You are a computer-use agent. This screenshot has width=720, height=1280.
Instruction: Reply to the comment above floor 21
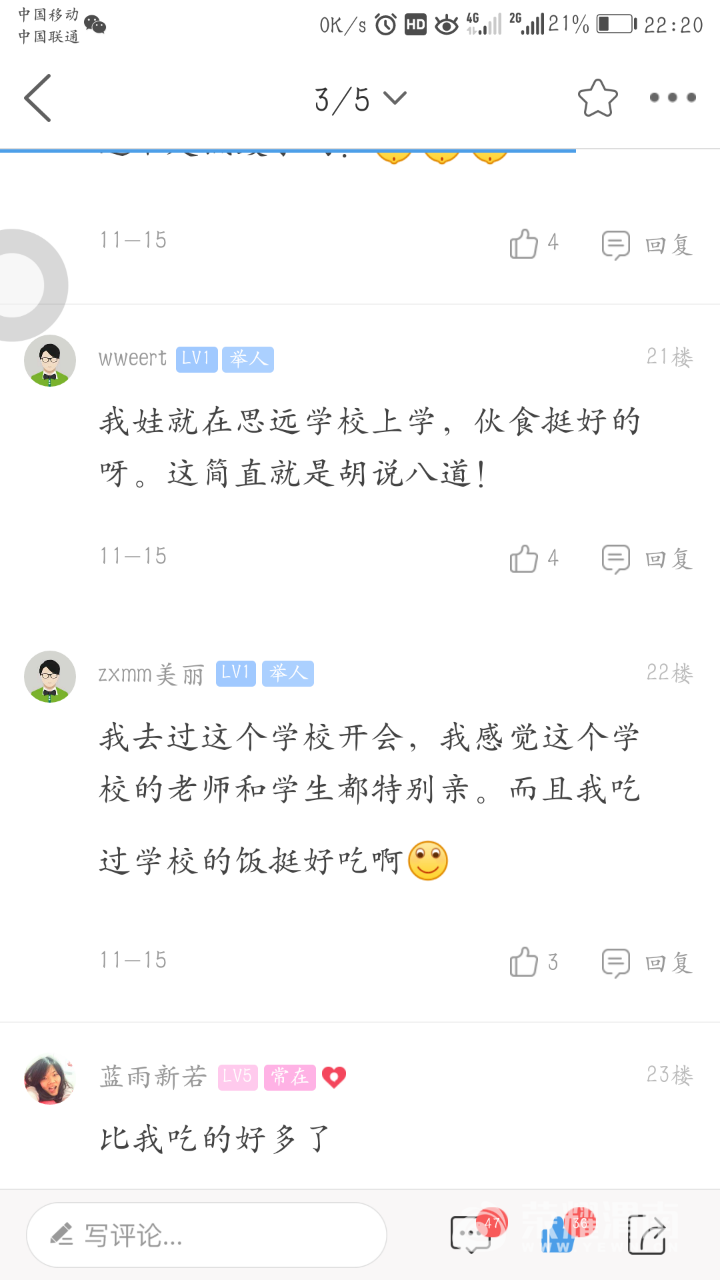click(647, 244)
